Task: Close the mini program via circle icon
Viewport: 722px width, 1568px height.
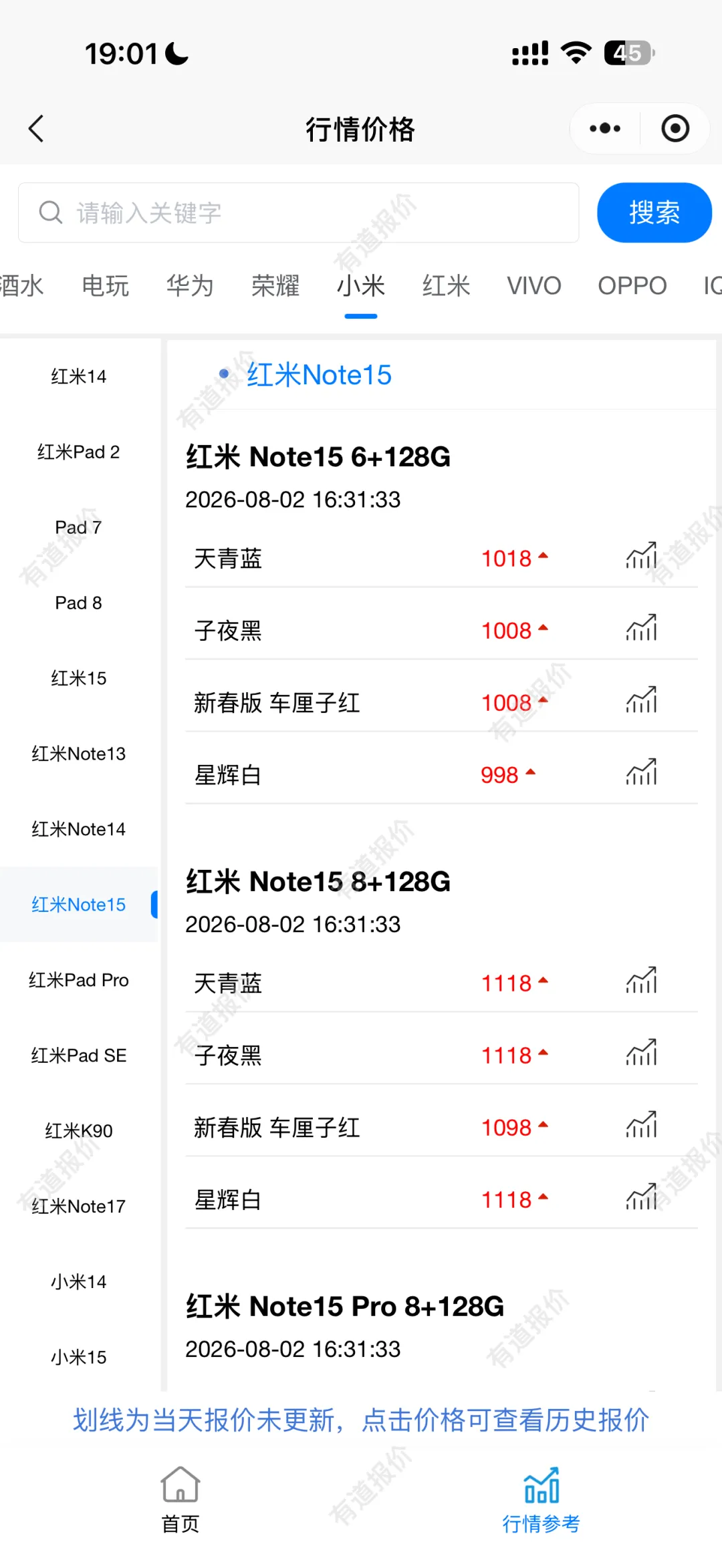Action: pyautogui.click(x=675, y=128)
